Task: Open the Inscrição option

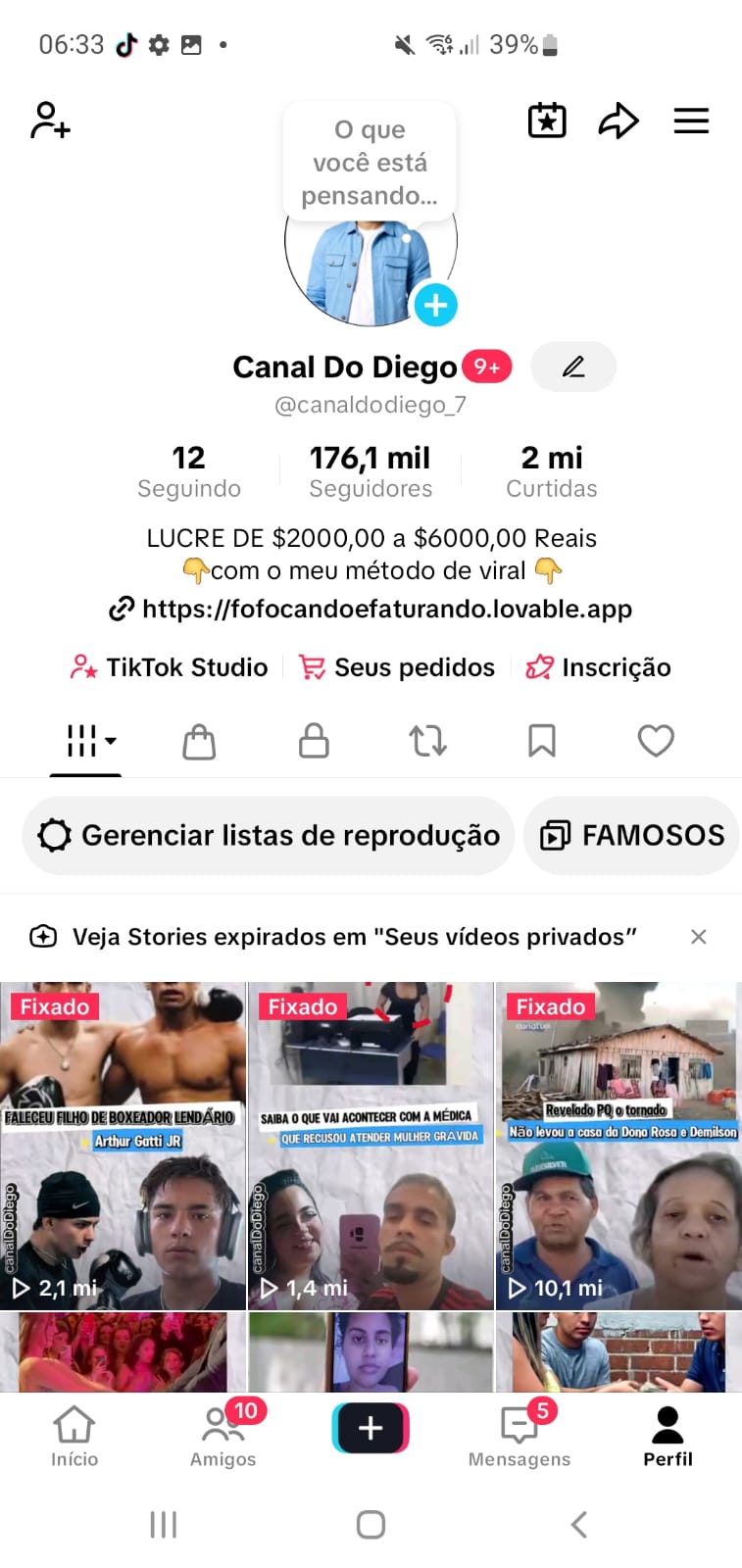Action: (x=599, y=667)
